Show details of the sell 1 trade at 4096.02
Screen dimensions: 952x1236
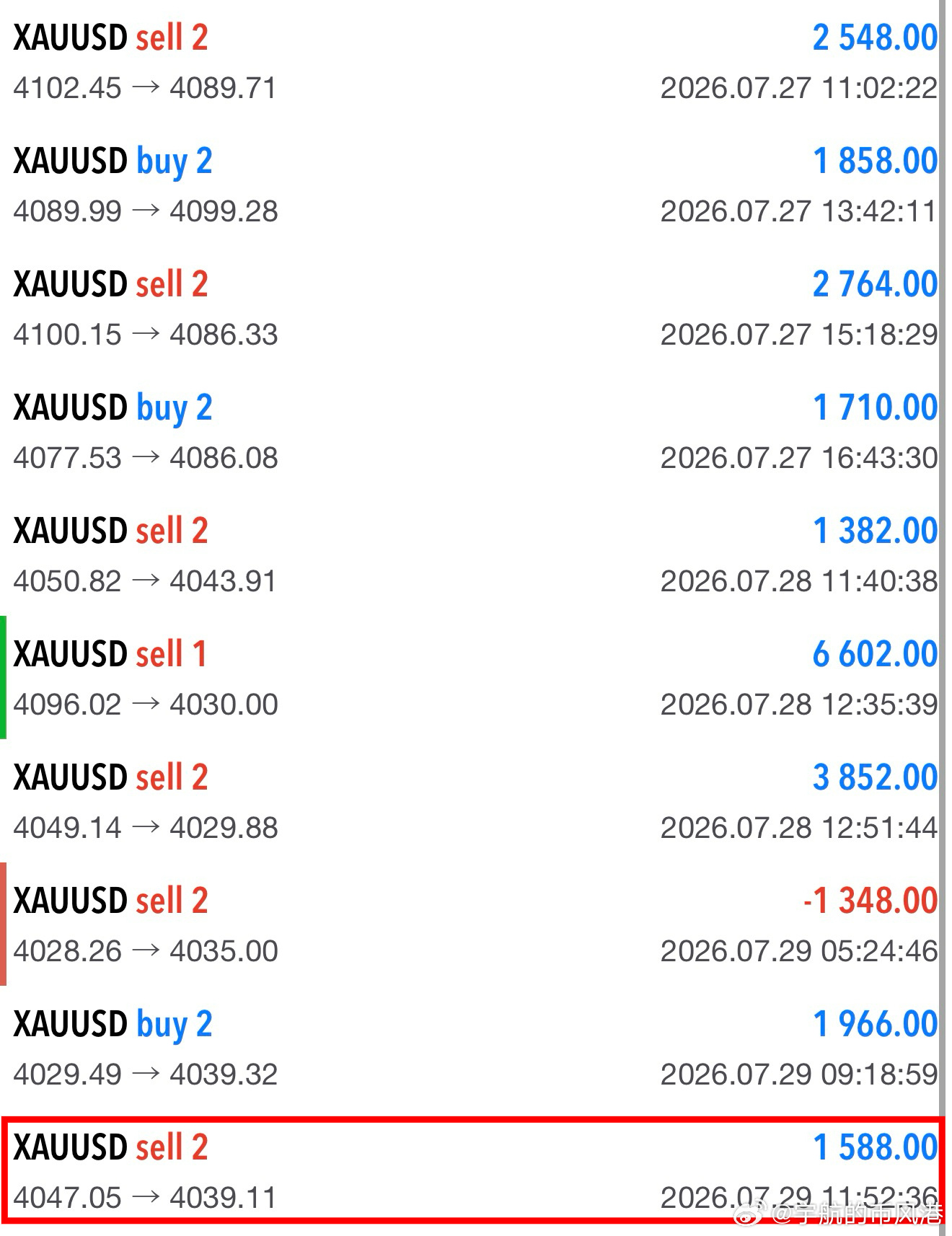click(x=472, y=679)
